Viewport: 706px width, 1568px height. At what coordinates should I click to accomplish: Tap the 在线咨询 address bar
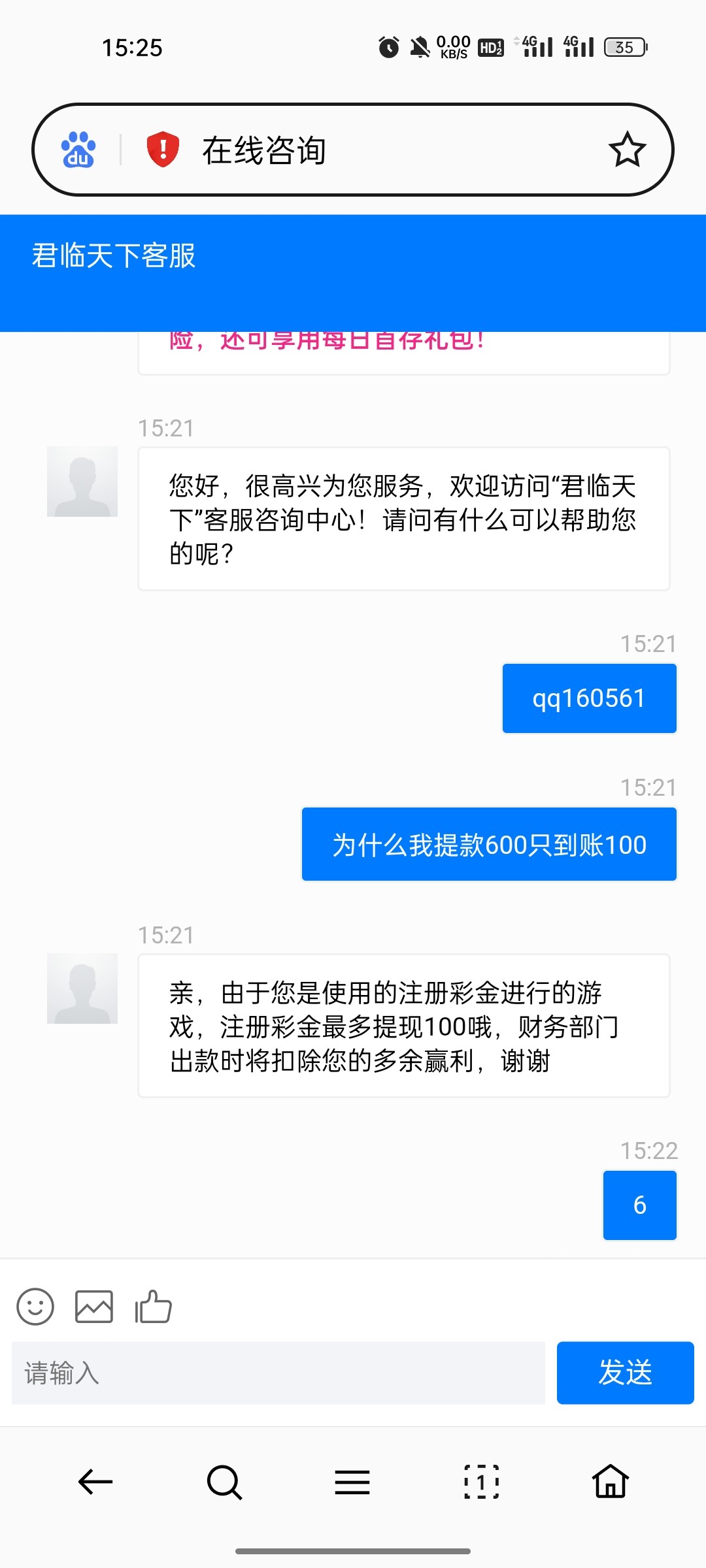pos(366,150)
